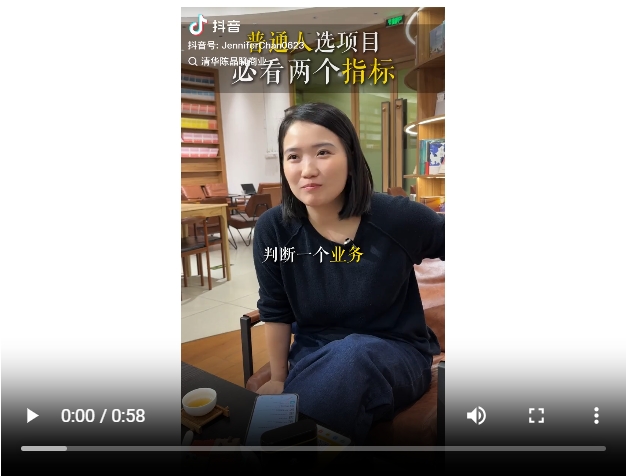Play the video
626x476 pixels.
tap(32, 415)
